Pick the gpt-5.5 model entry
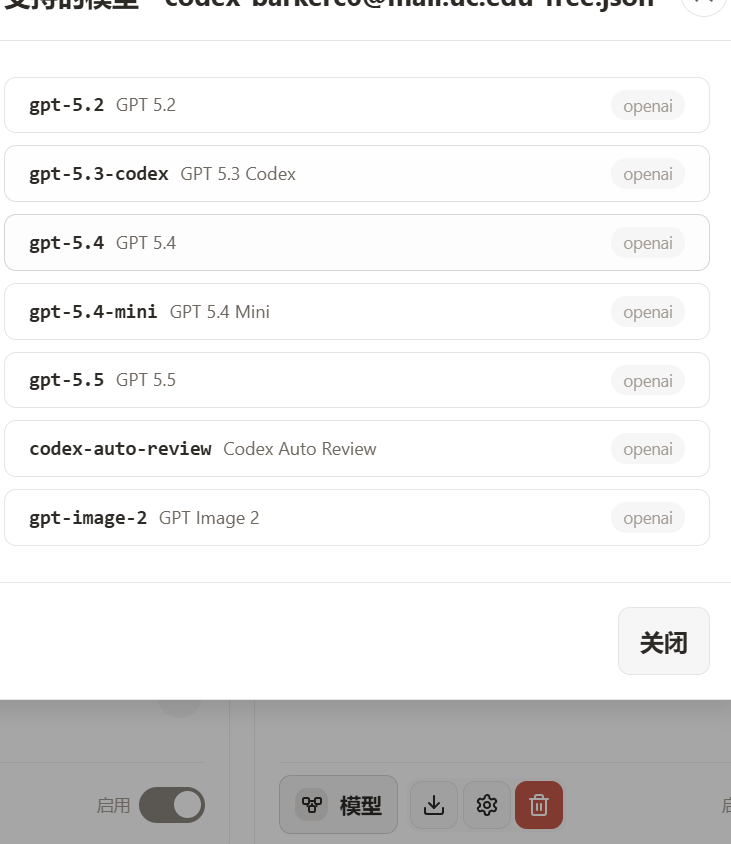731x844 pixels. point(357,380)
